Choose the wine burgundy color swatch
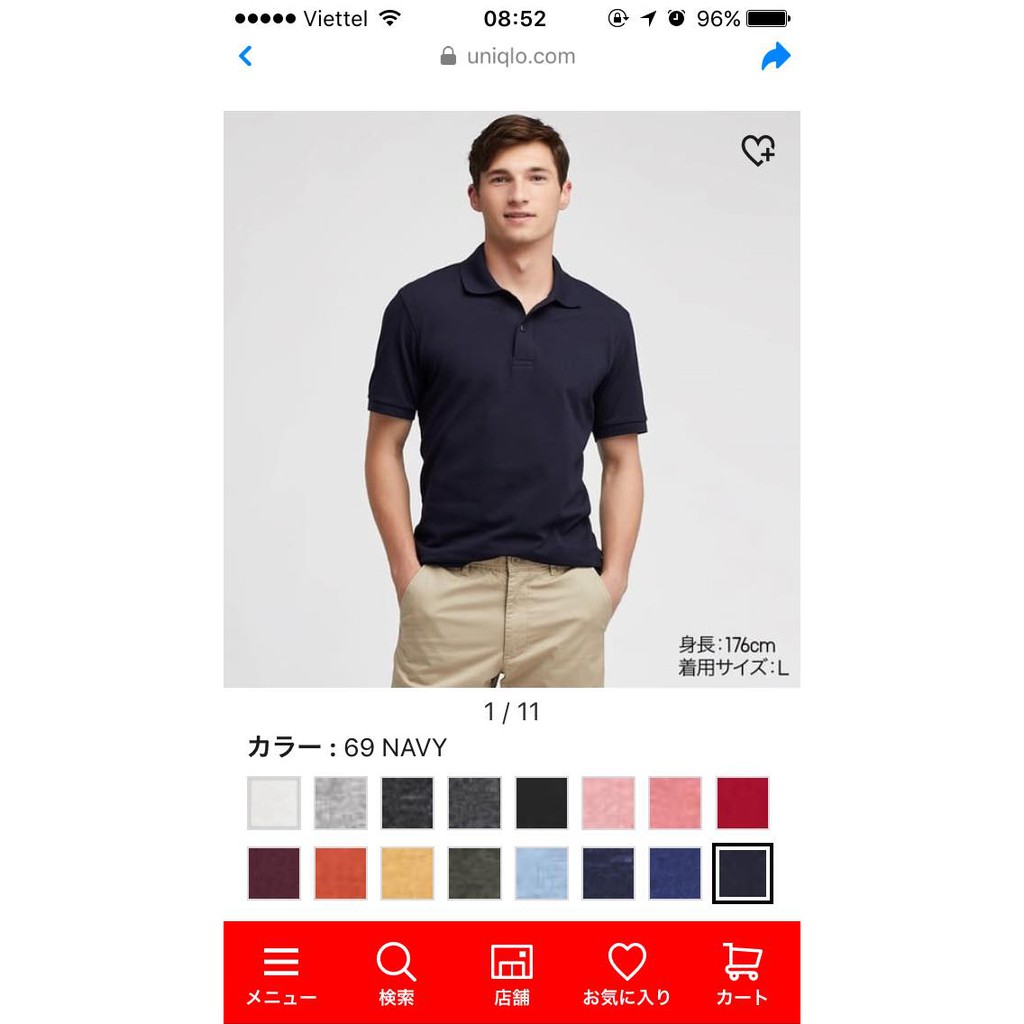 pyautogui.click(x=274, y=873)
